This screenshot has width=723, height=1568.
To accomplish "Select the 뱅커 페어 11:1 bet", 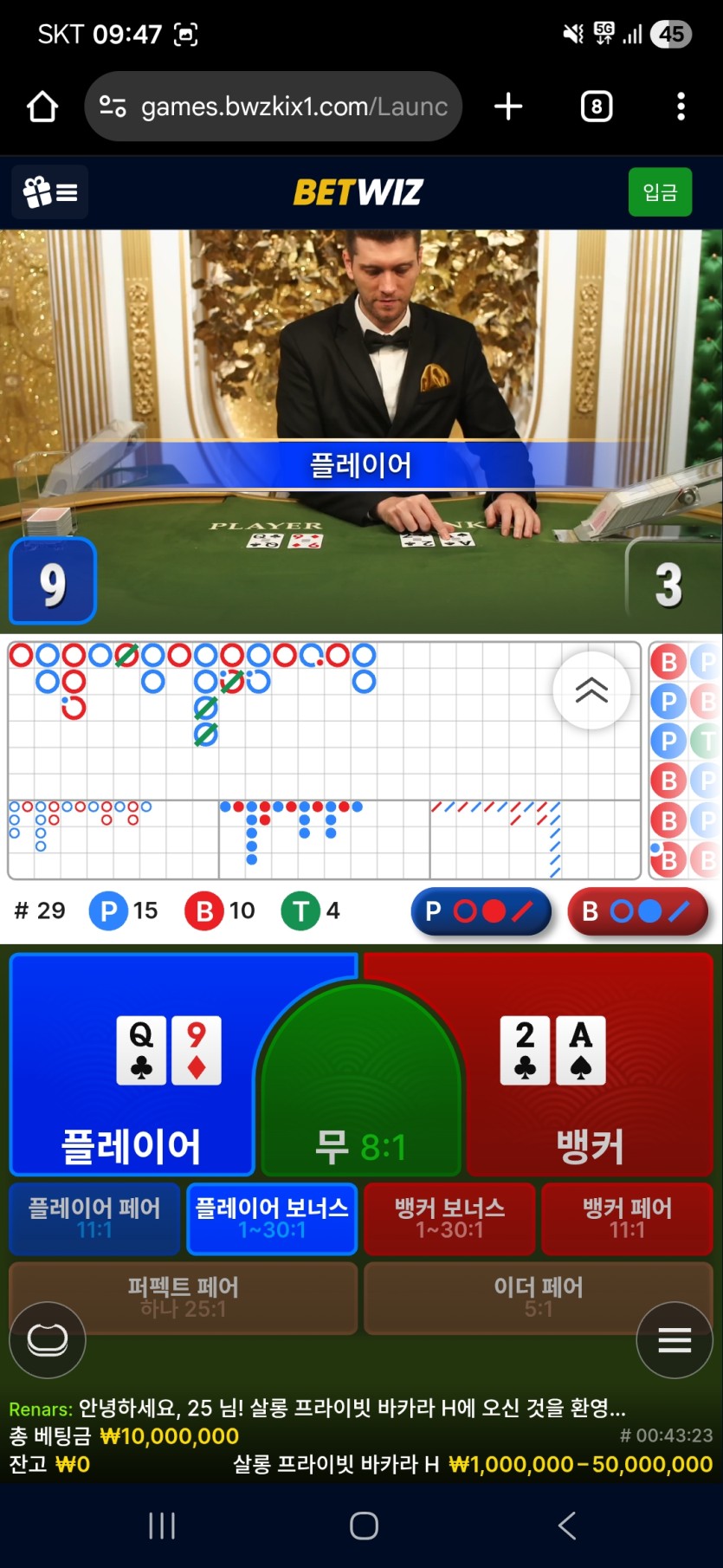I will [627, 1218].
